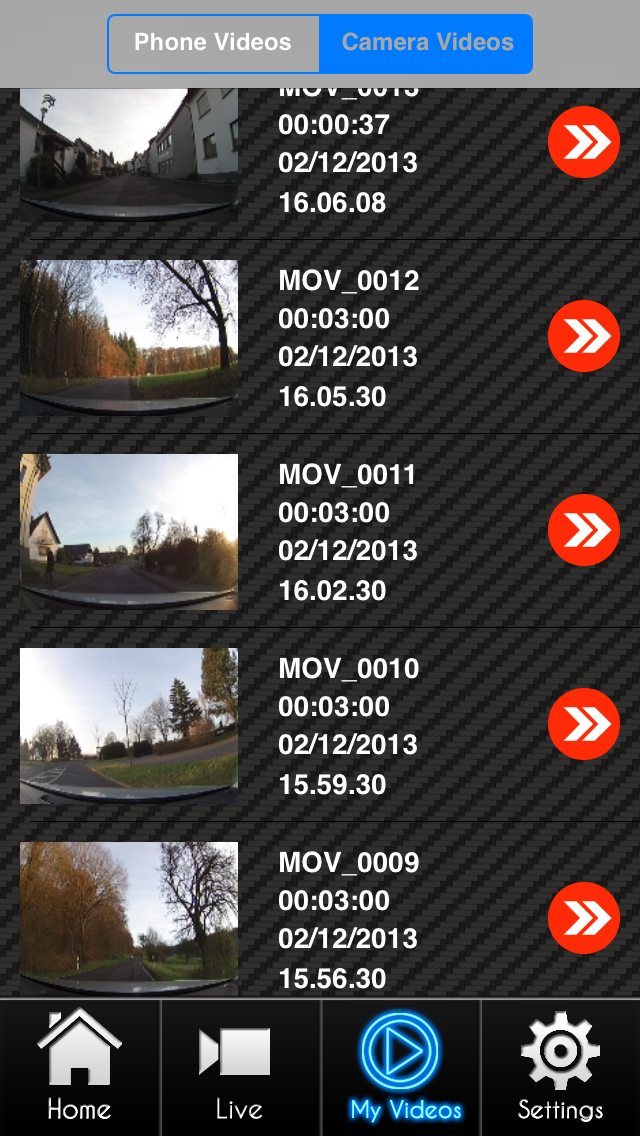
Task: Select the My Videos tab
Action: click(400, 1066)
